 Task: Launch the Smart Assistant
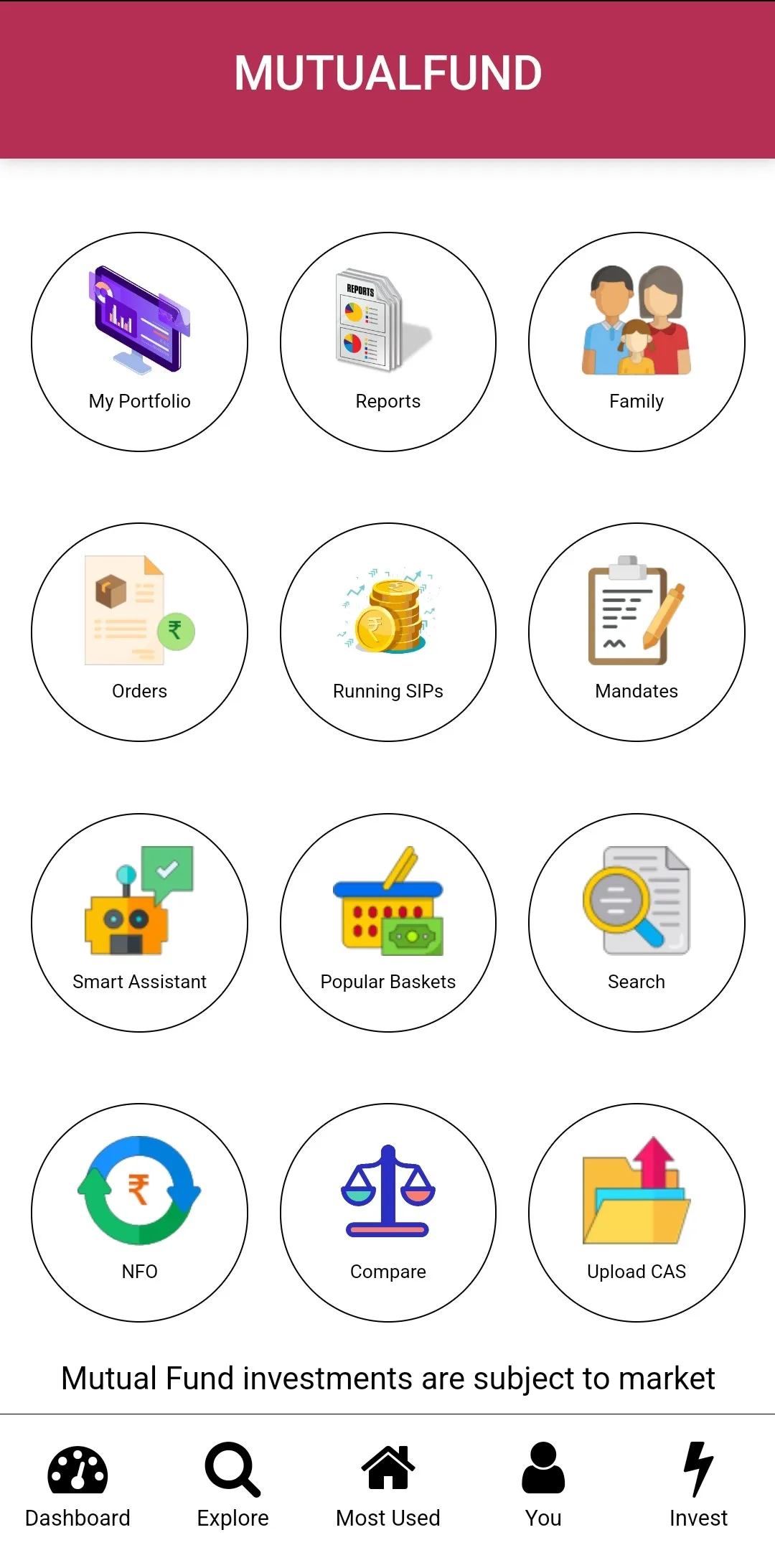pos(141,922)
